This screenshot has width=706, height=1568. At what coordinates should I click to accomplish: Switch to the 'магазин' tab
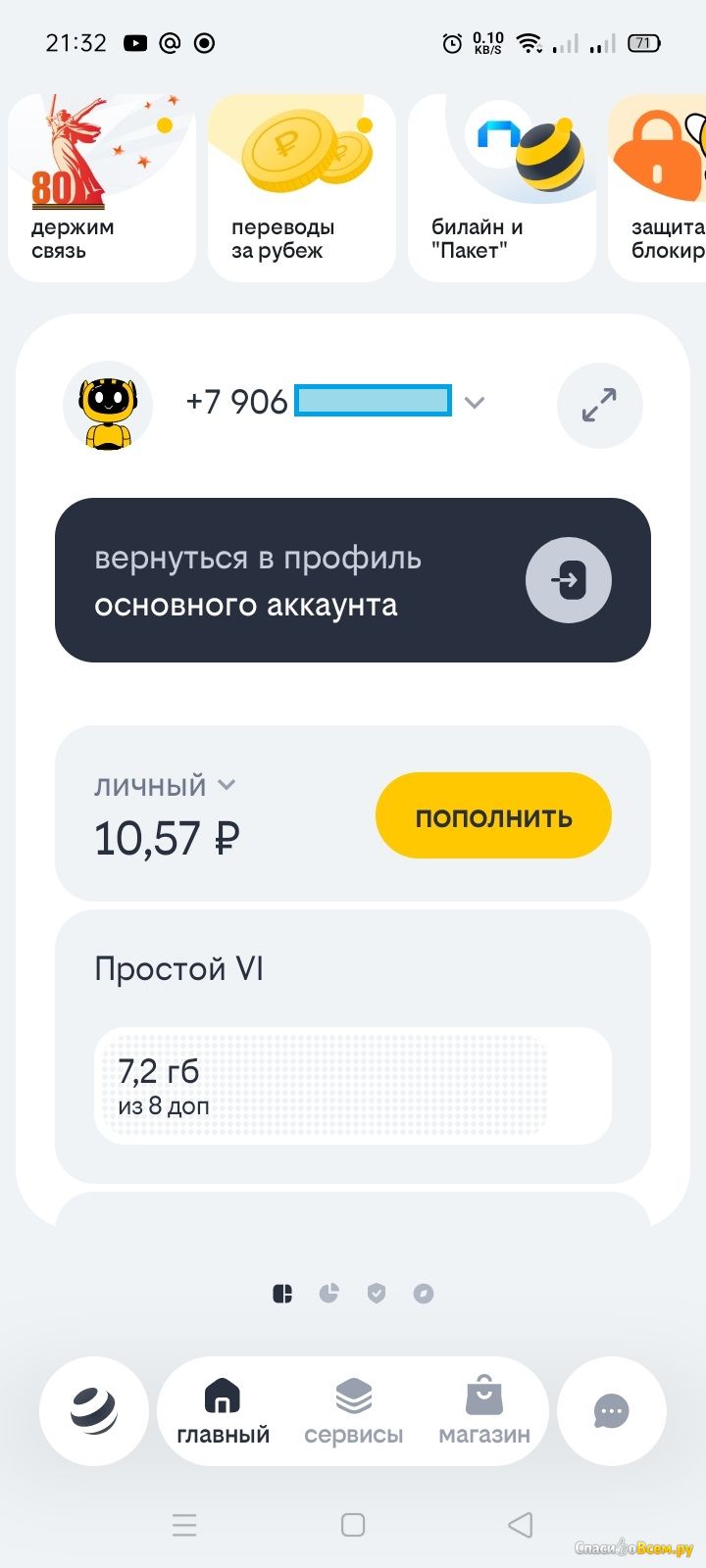click(x=484, y=1411)
